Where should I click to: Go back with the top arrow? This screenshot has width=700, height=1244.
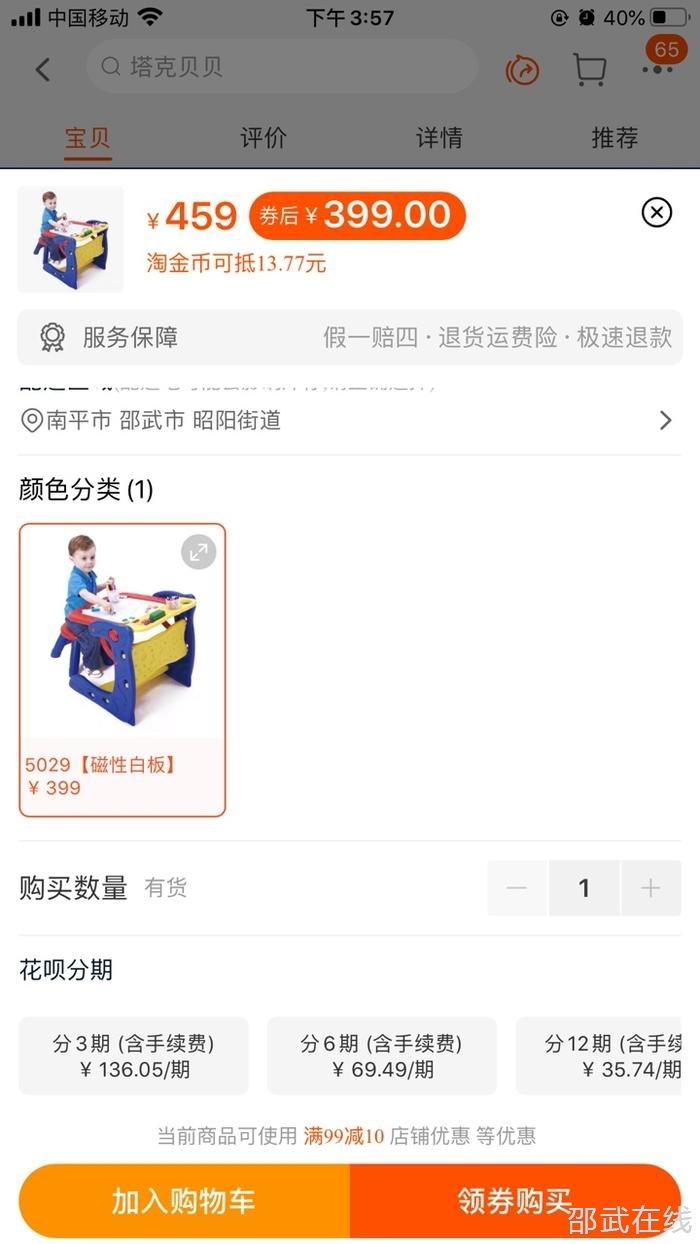pos(42,69)
